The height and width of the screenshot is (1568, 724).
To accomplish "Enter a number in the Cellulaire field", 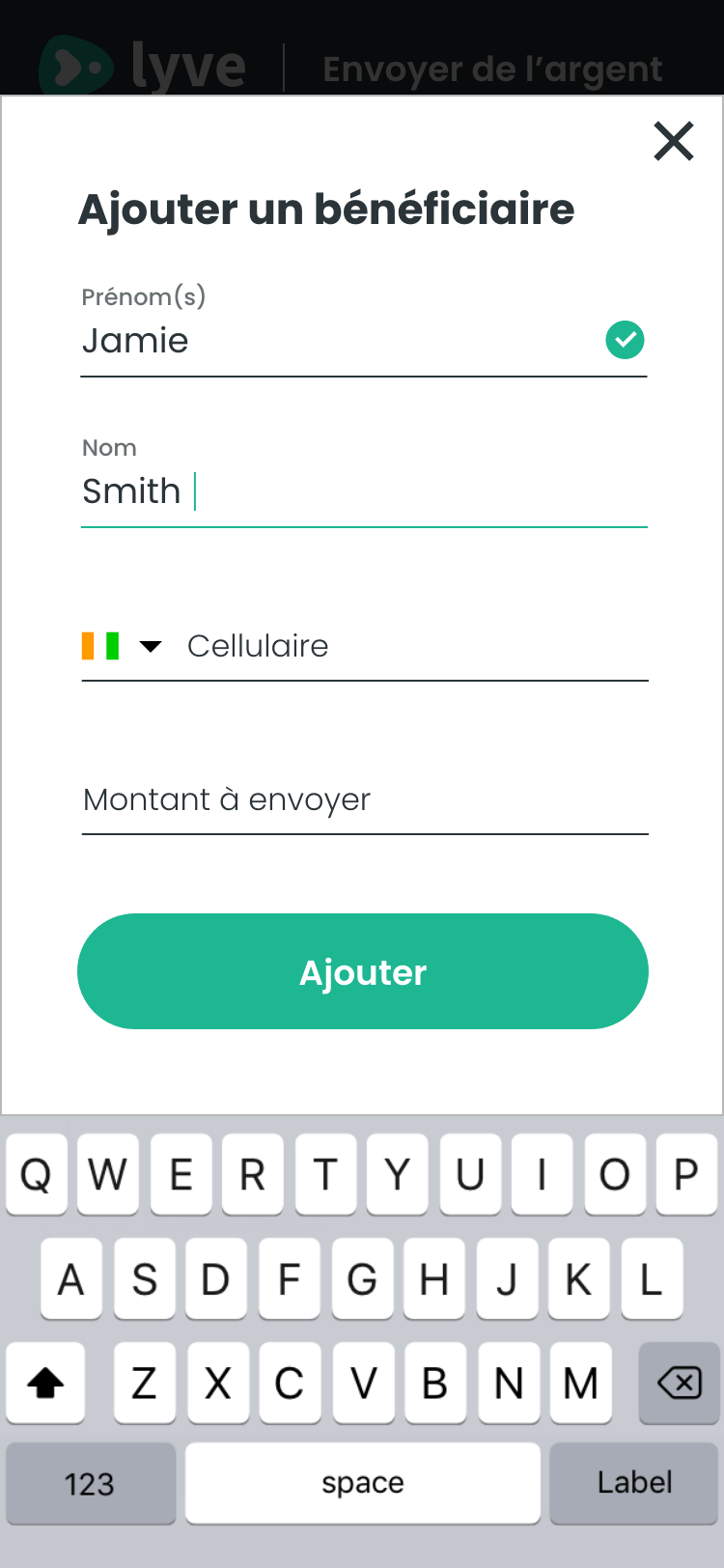I will click(415, 646).
